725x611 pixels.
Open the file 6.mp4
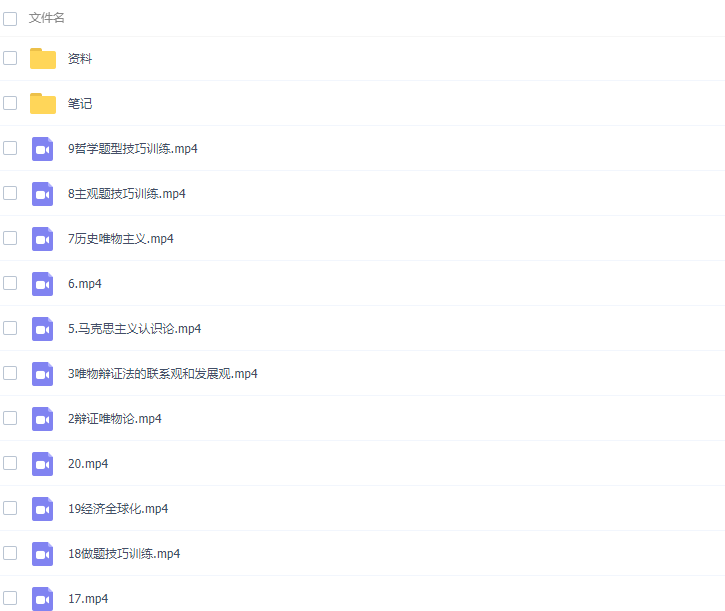(x=85, y=284)
